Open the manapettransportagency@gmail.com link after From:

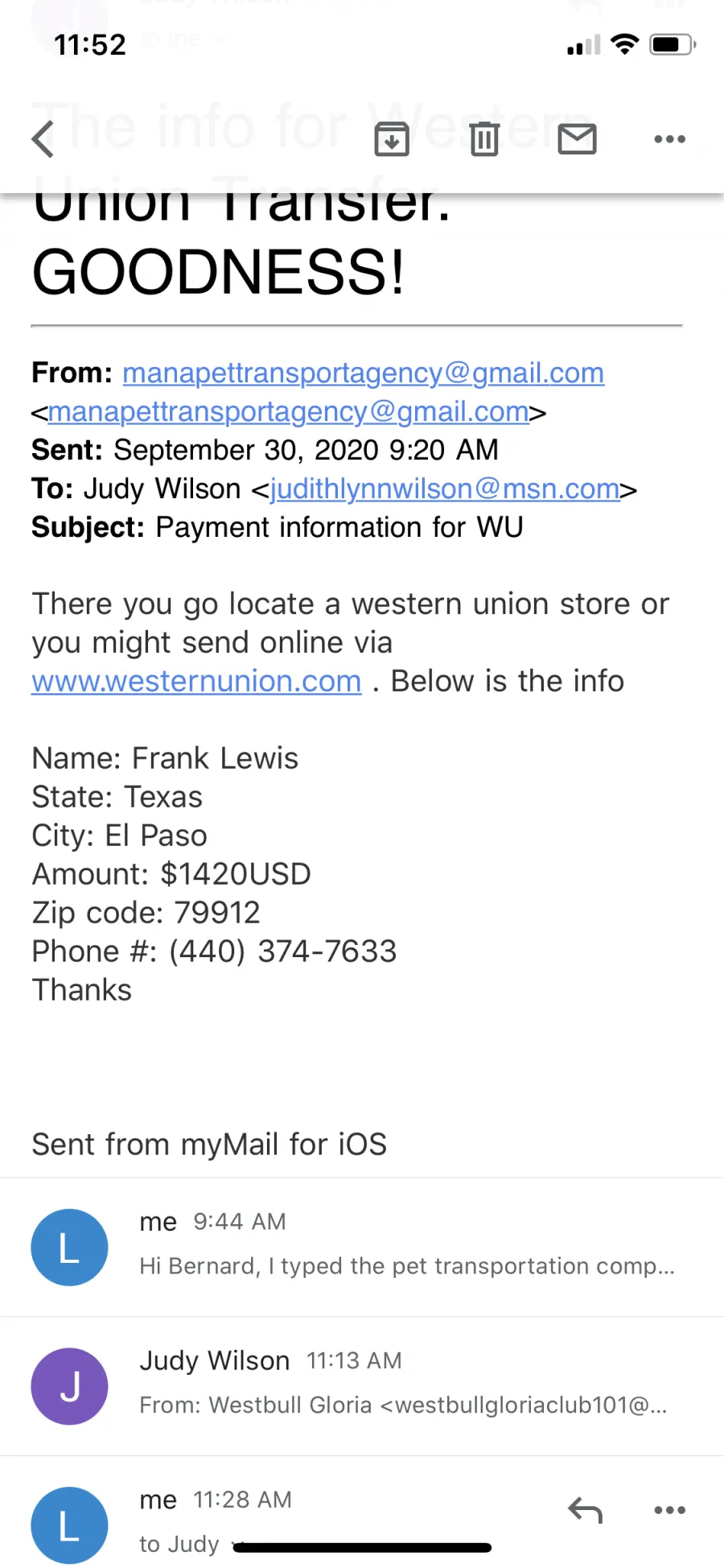point(363,373)
